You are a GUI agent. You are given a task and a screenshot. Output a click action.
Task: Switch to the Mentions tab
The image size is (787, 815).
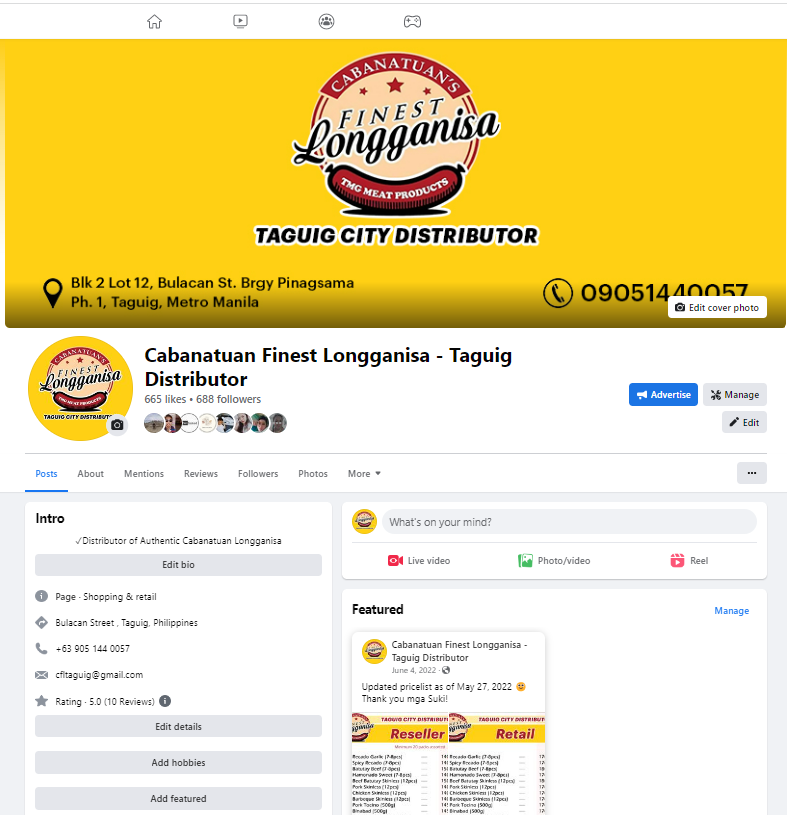click(x=144, y=474)
